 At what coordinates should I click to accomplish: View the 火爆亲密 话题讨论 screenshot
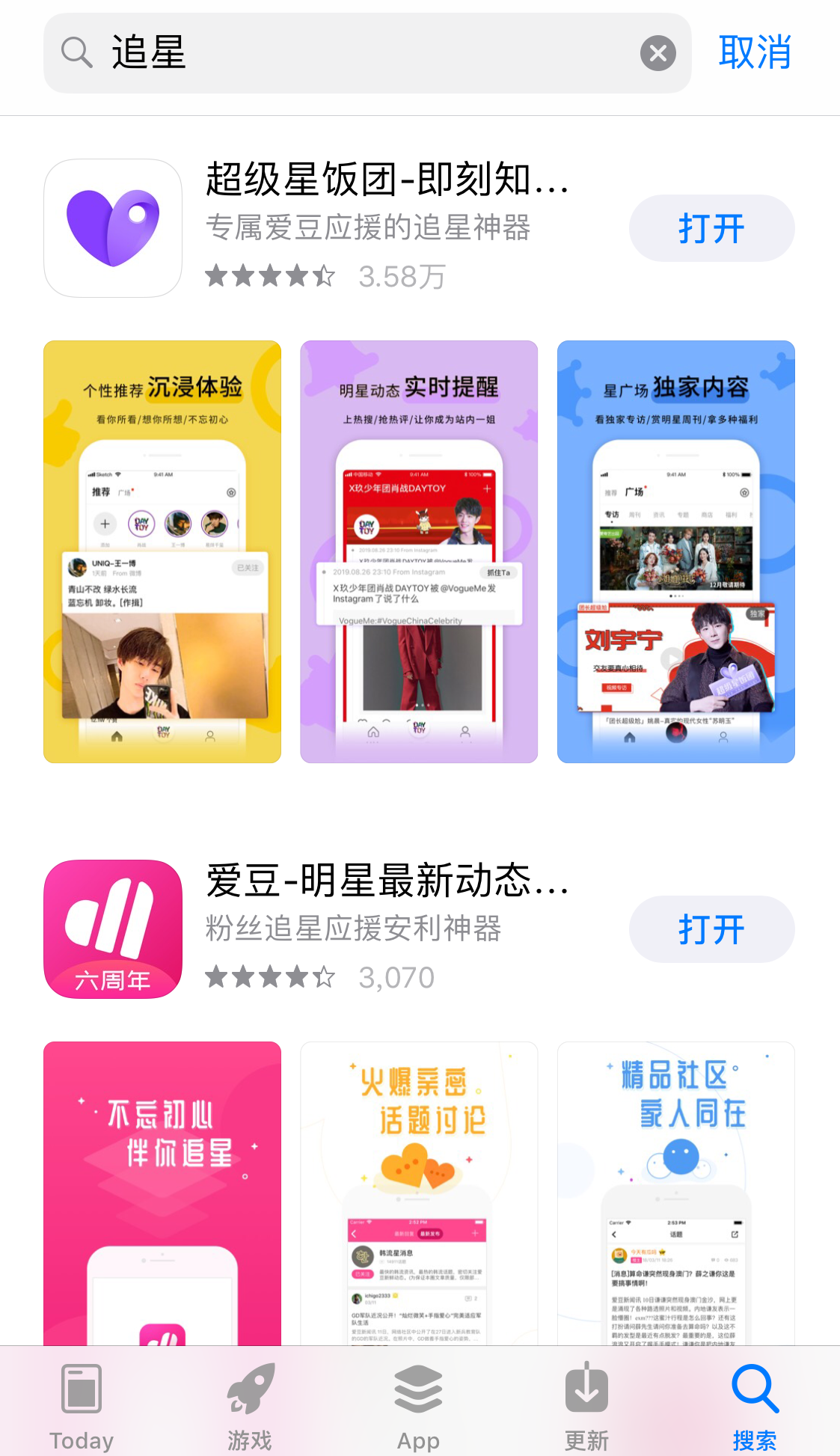[x=419, y=1193]
